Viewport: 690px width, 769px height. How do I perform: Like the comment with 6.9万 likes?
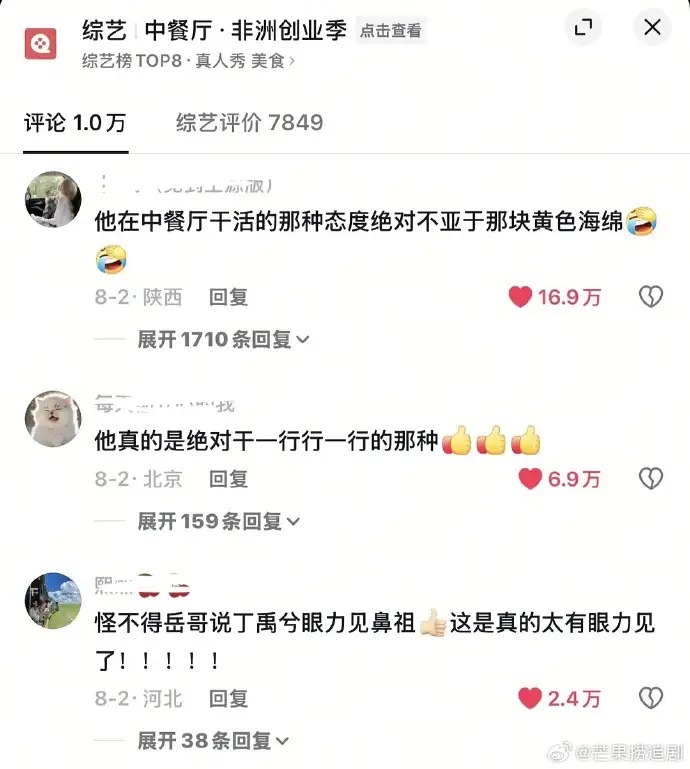point(530,479)
